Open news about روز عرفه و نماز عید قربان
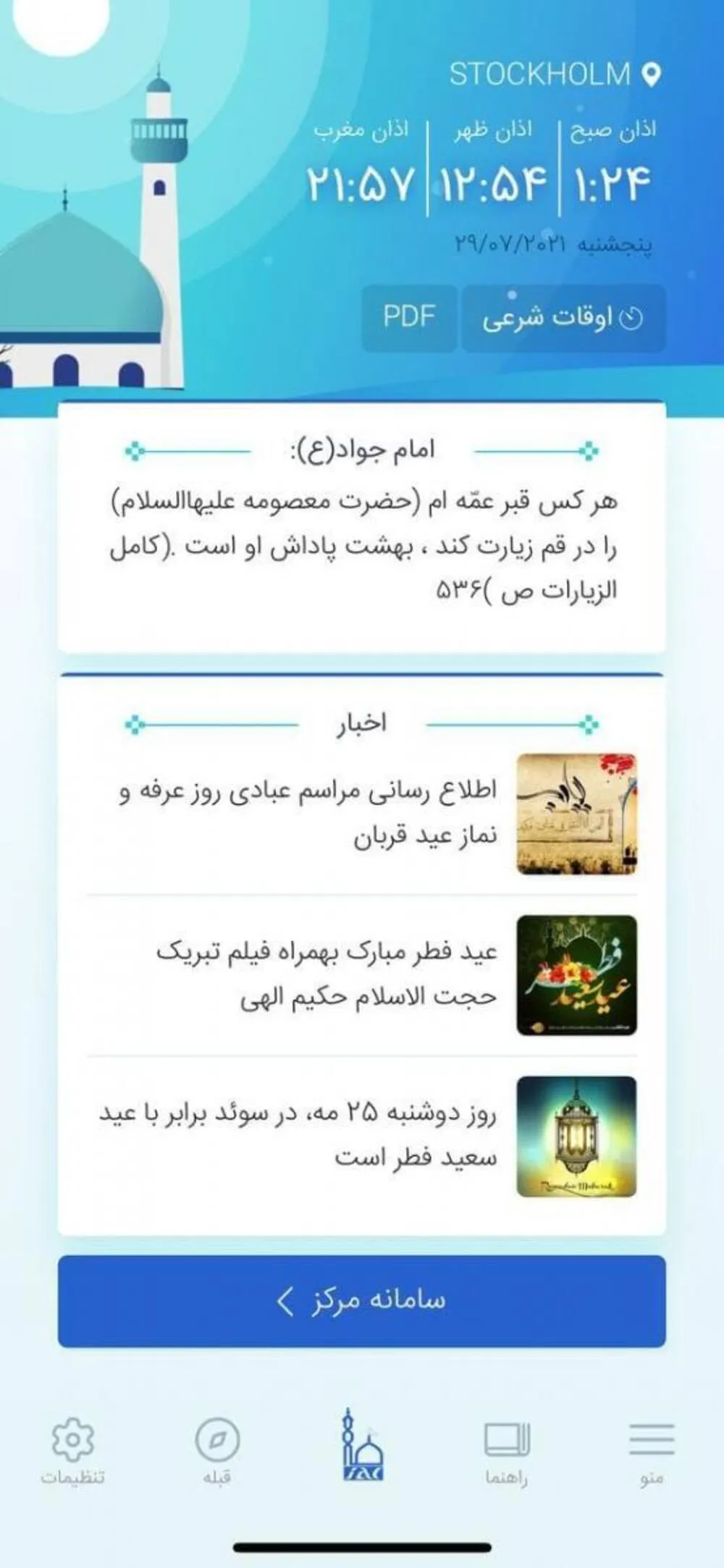This screenshot has width=724, height=1568. [362, 814]
